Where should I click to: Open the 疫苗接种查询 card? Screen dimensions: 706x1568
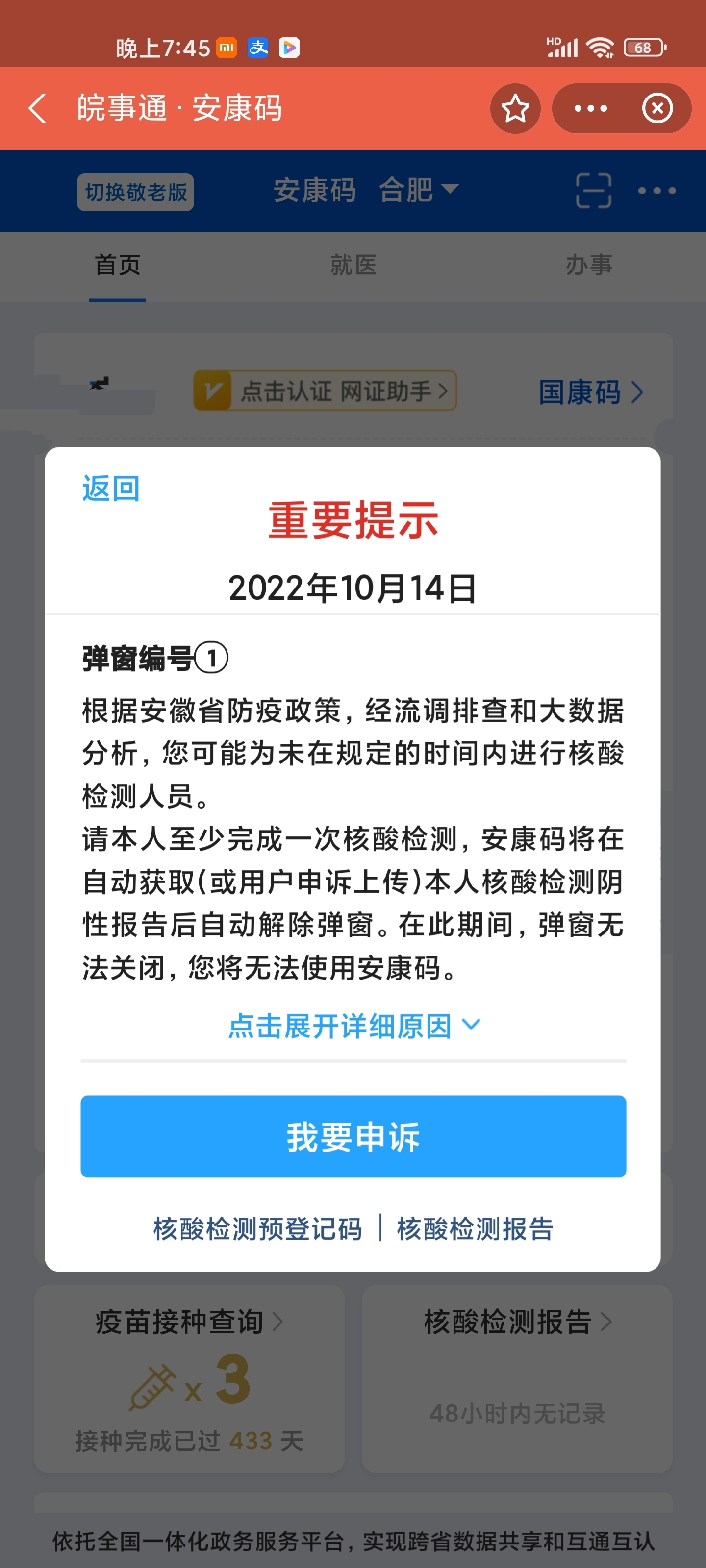tap(189, 1378)
